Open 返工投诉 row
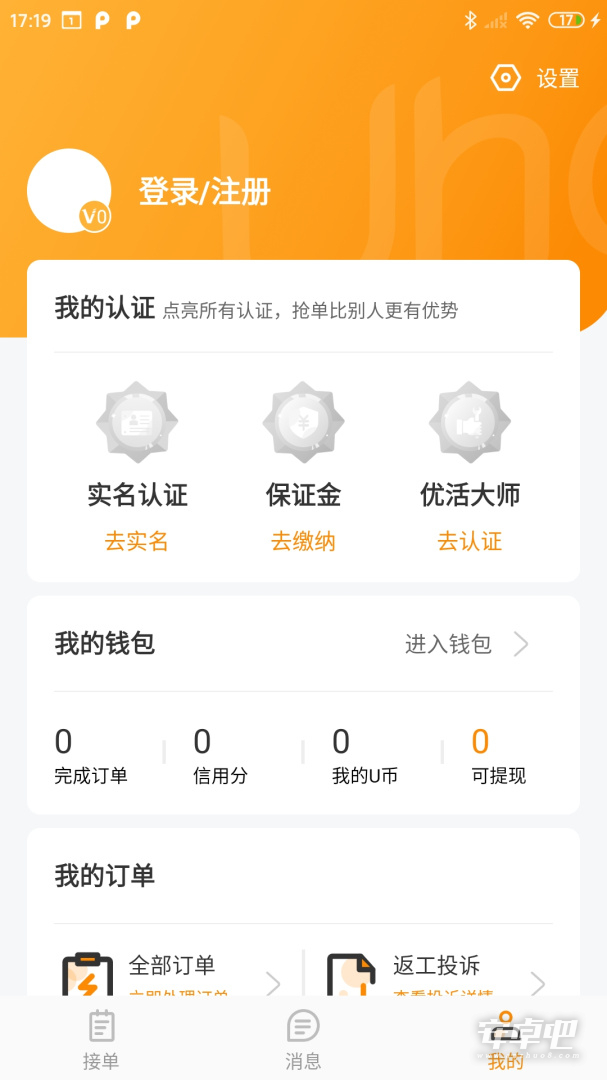The height and width of the screenshot is (1080, 607). pos(436,974)
